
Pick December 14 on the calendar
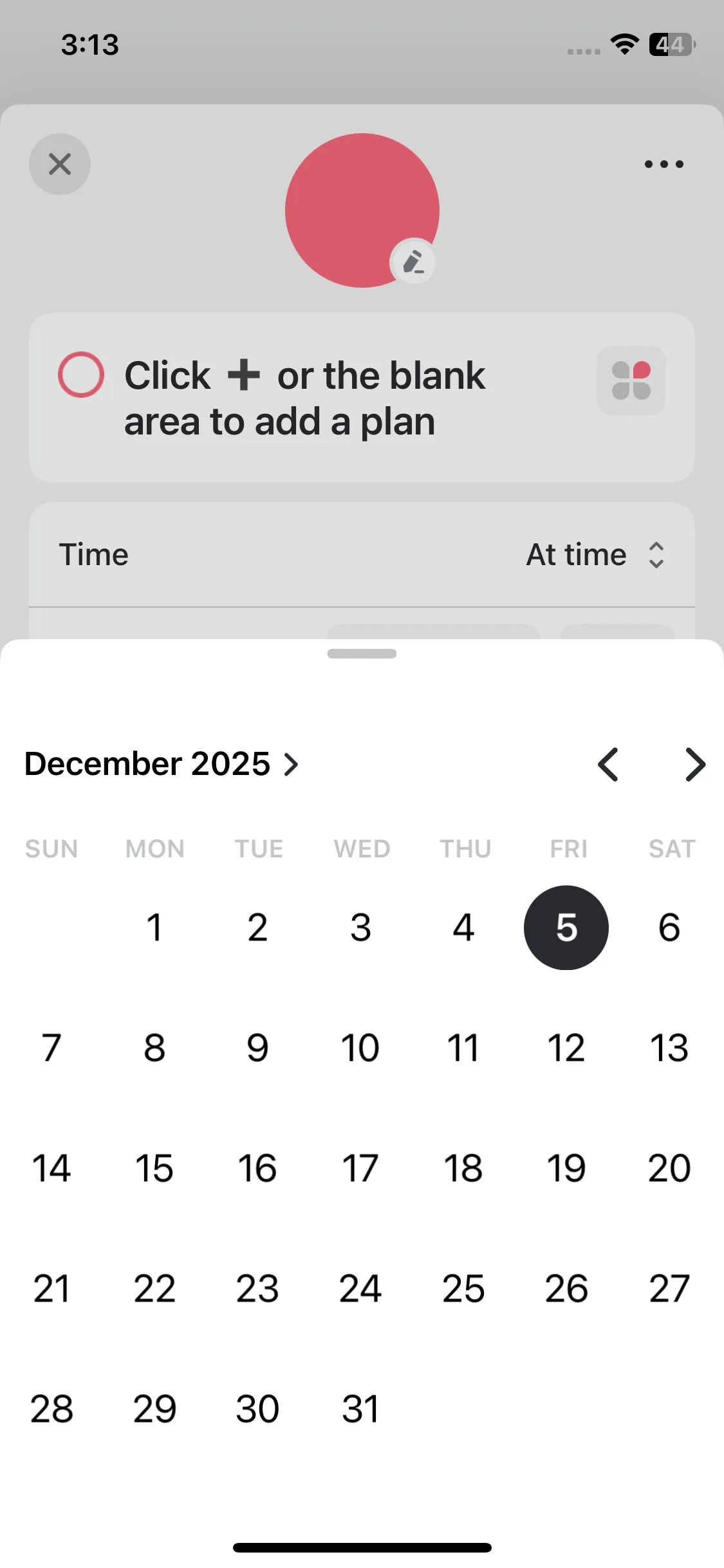(51, 1168)
